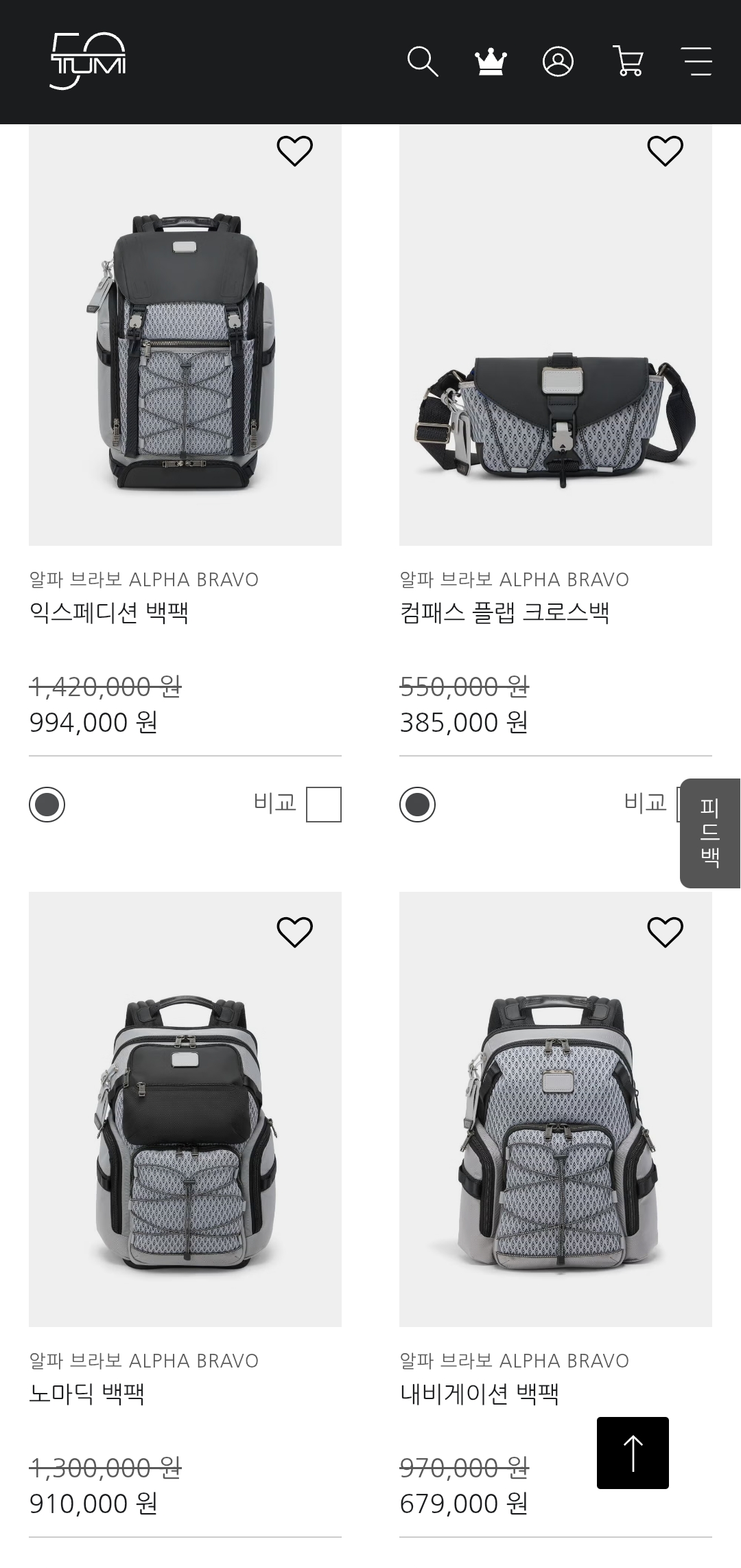The image size is (741, 1568).
Task: Add 익스페디션 백팩 to wishlist
Action: [294, 151]
